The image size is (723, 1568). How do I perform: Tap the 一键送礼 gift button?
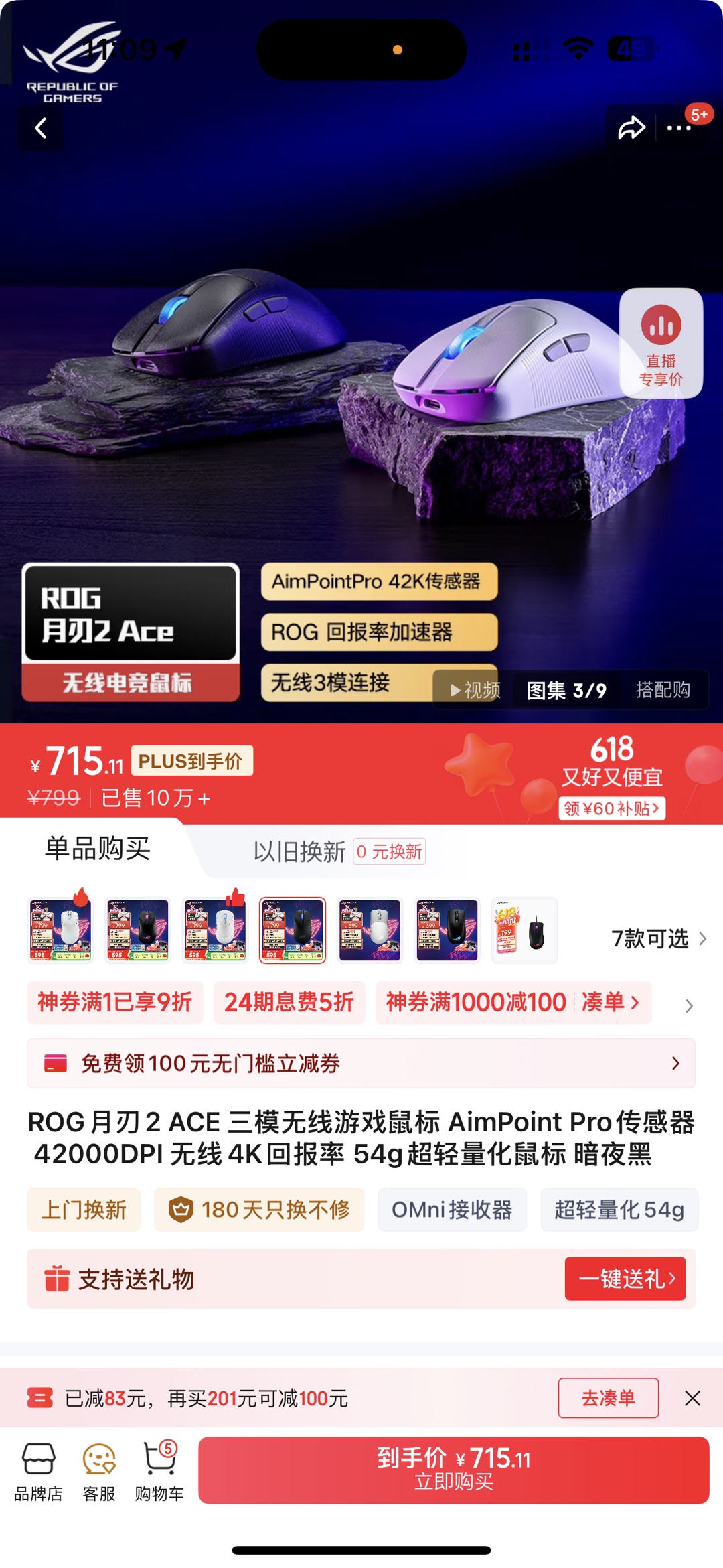point(625,1279)
